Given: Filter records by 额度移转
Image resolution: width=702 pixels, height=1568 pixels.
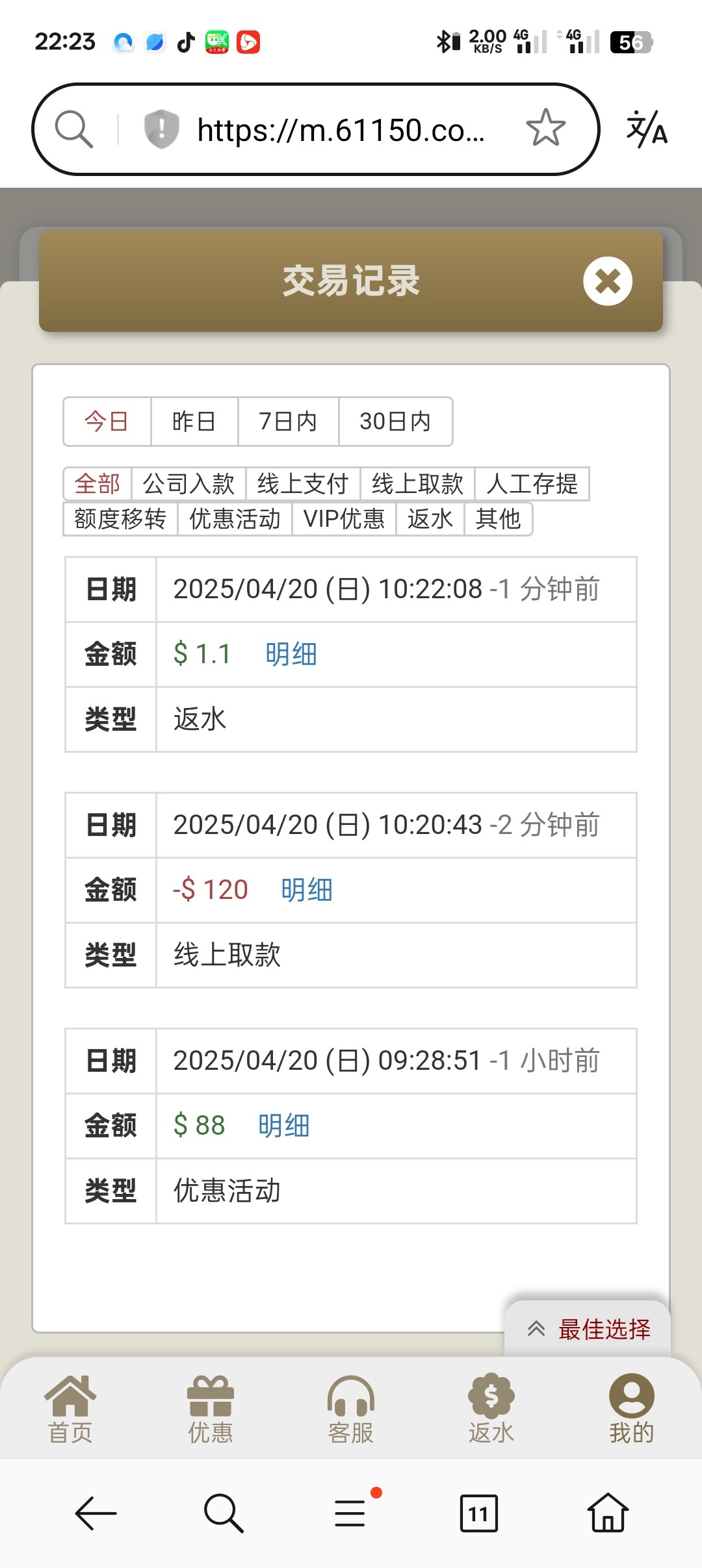Looking at the screenshot, I should click(120, 519).
